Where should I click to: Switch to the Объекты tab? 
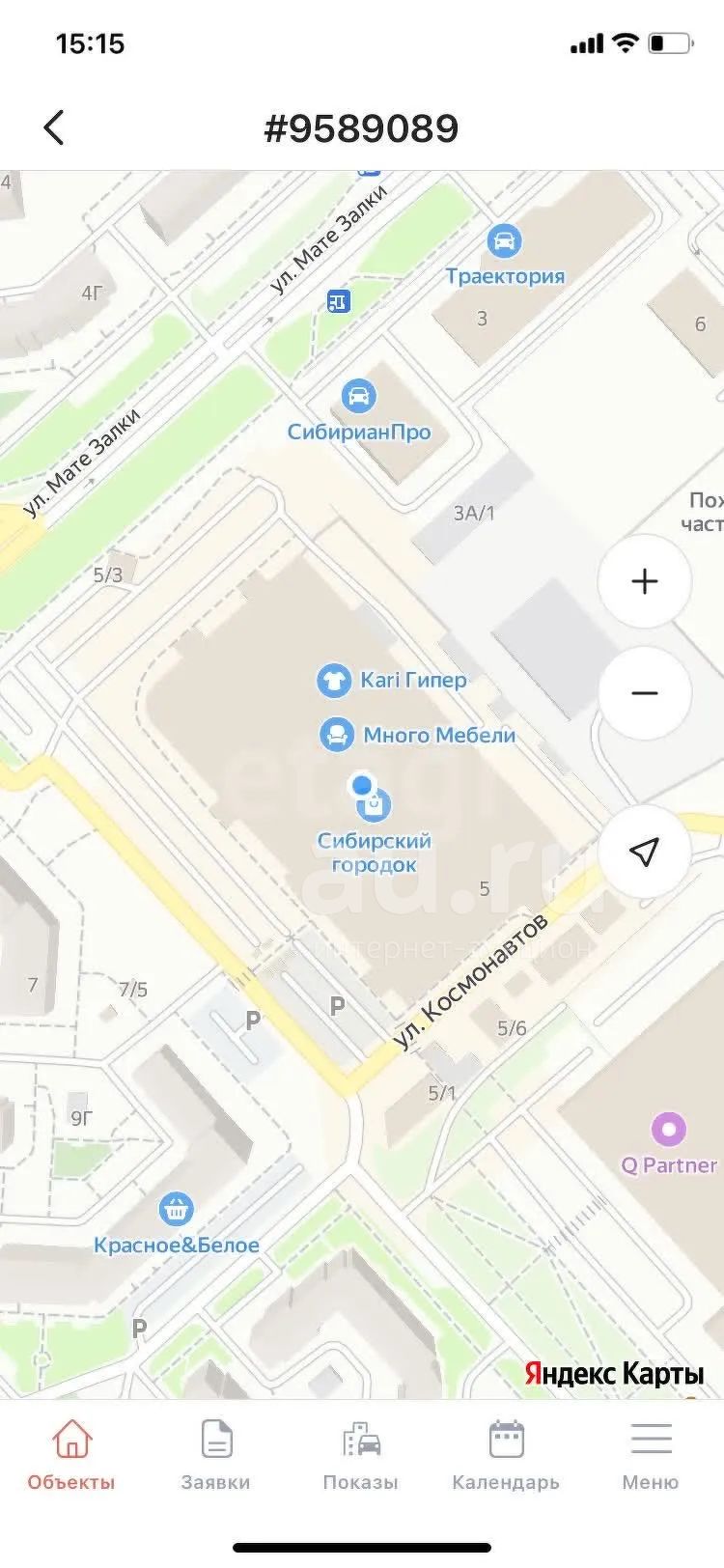(x=71, y=1455)
